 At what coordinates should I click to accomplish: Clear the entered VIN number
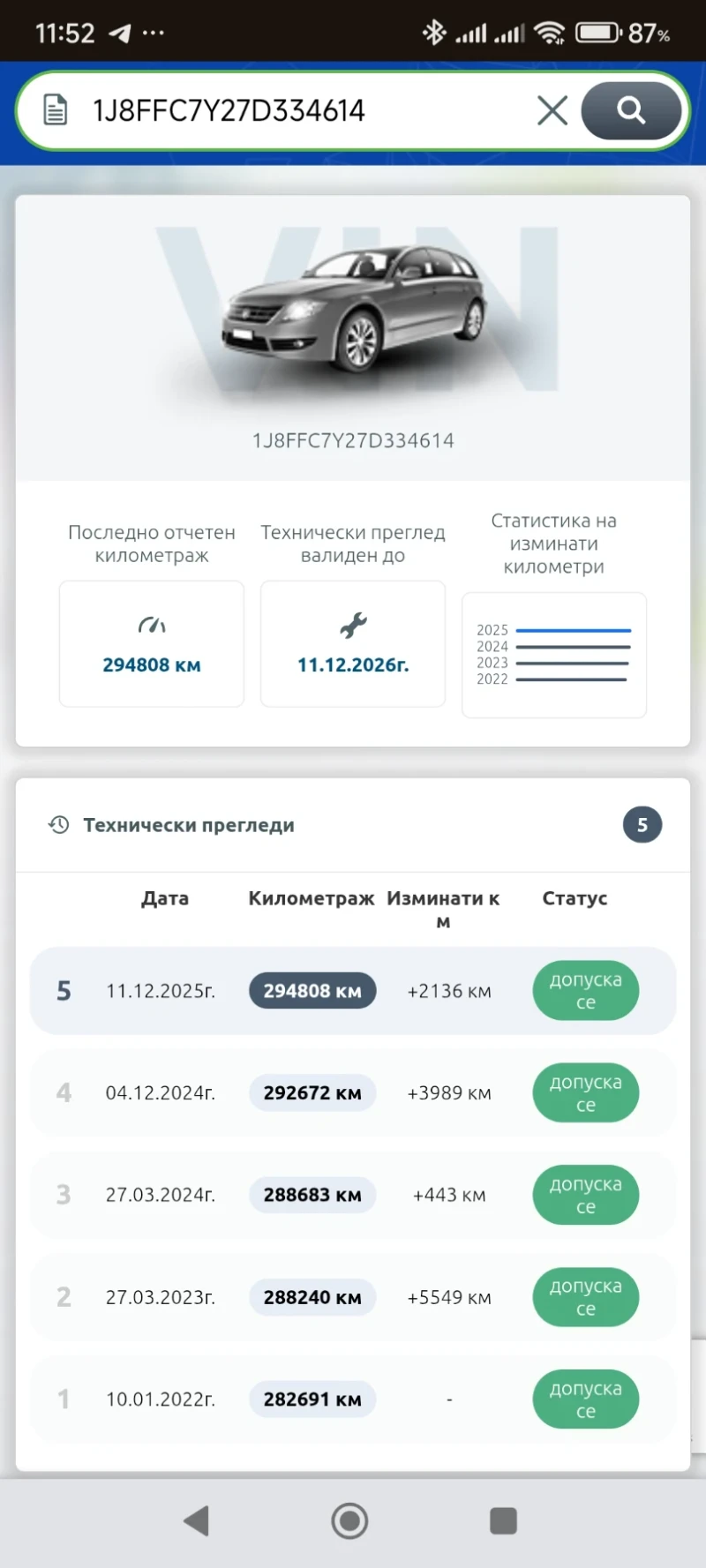pos(552,111)
